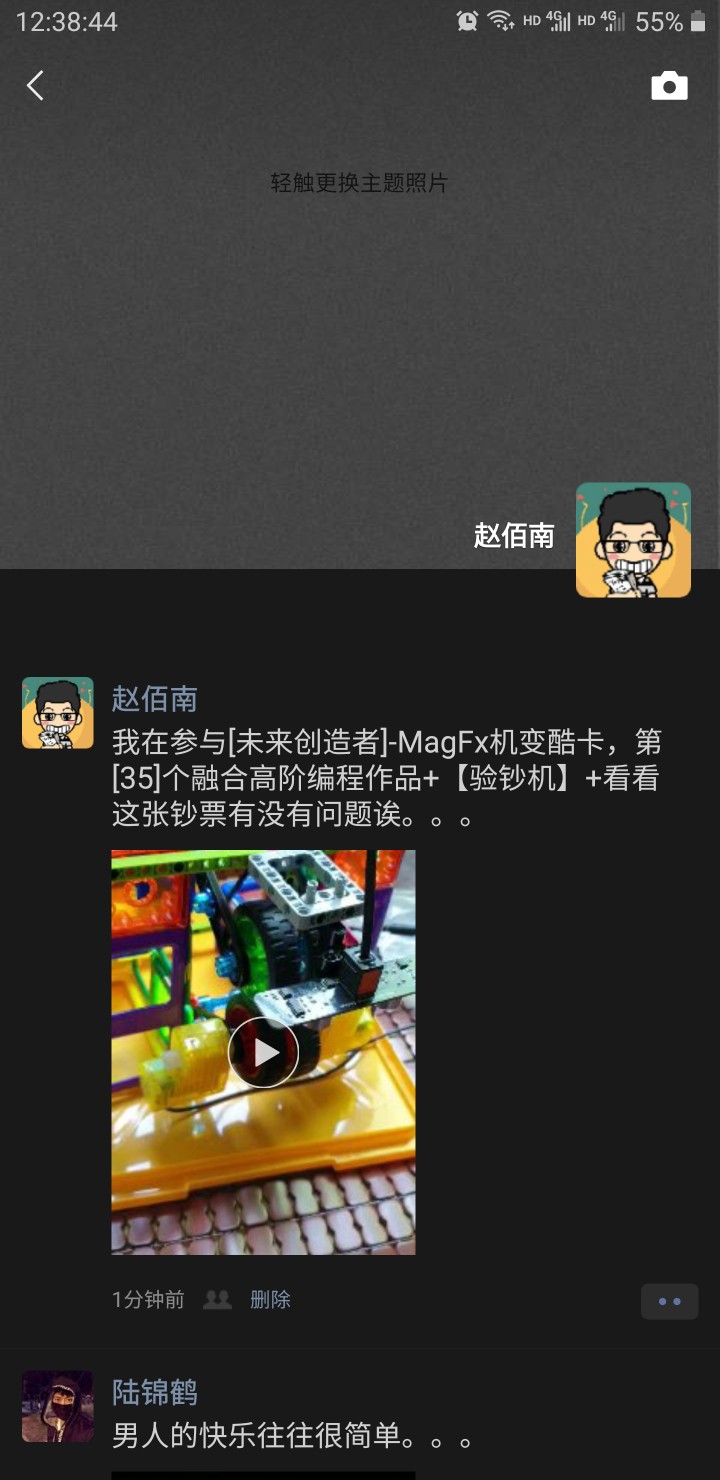Open 陆锦鹤's profile from the name

pos(154,1392)
